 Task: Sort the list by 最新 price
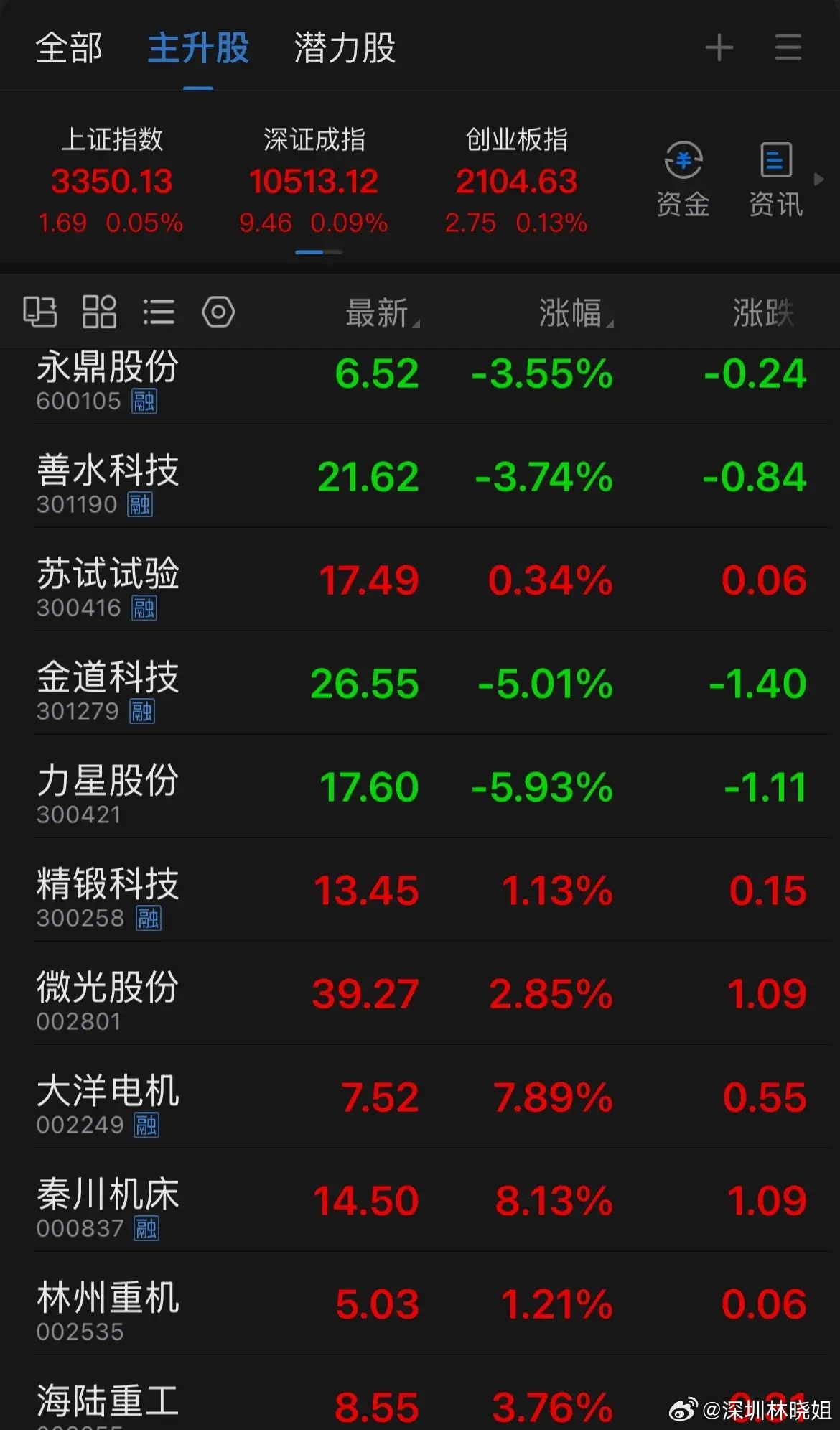(x=382, y=313)
